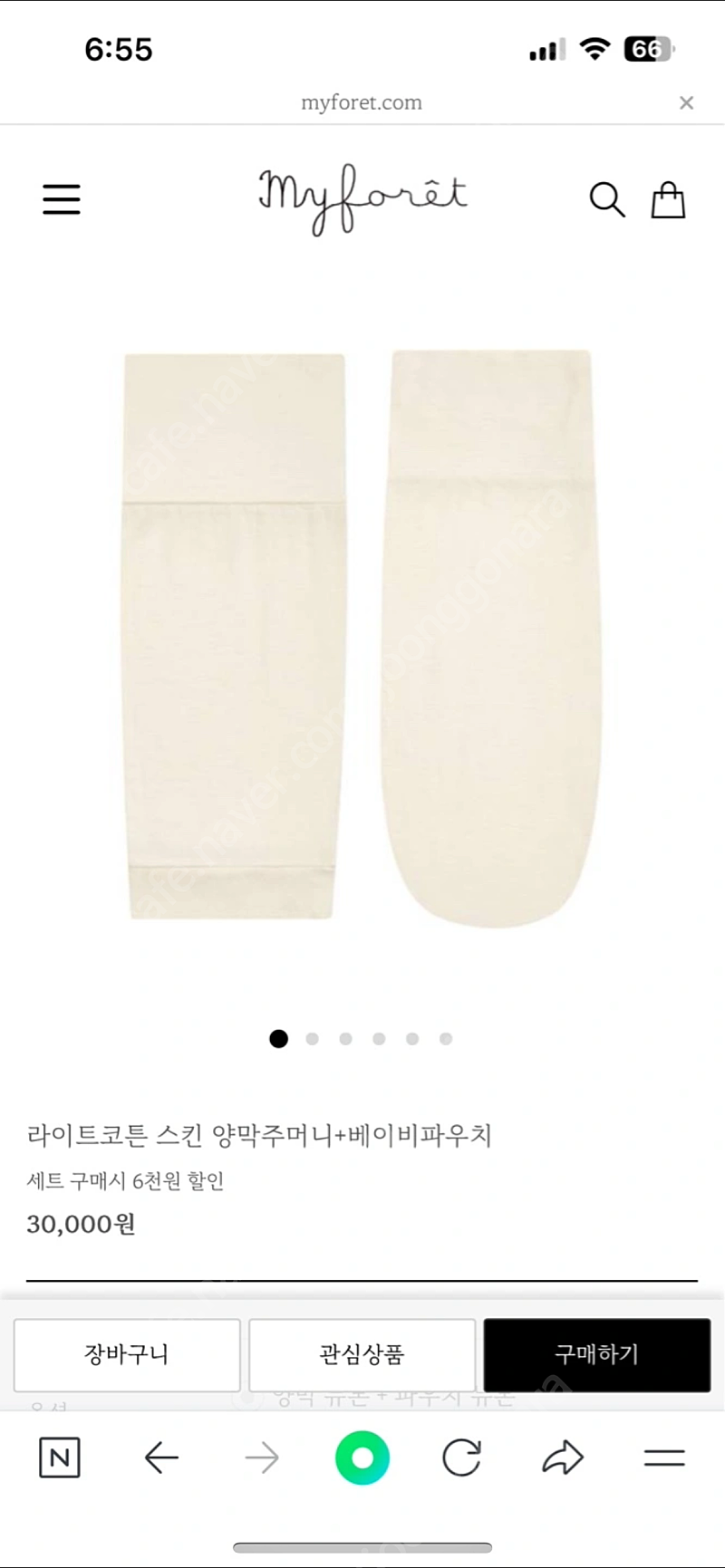
Task: Save to wishlist with 관심상품 button
Action: 362,1355
